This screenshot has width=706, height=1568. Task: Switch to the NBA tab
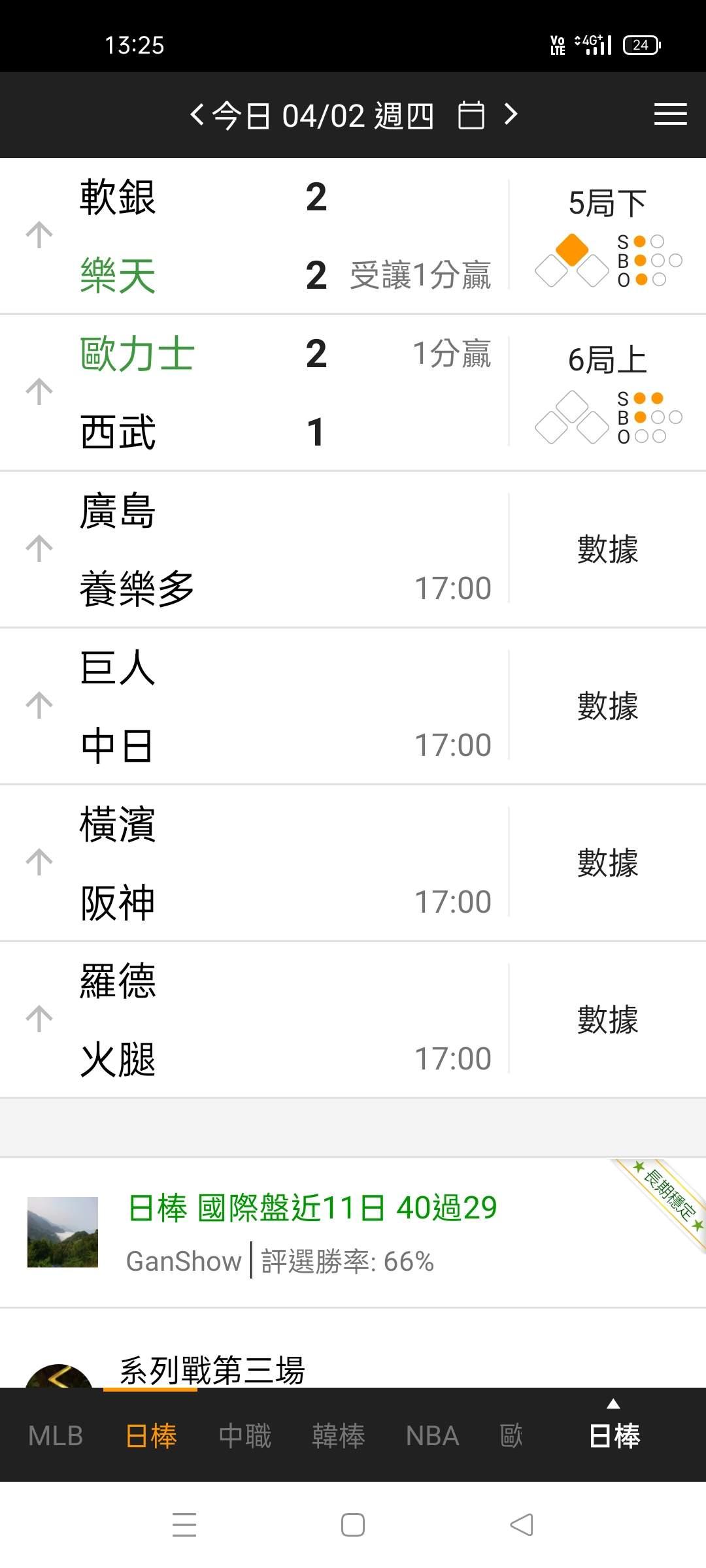click(432, 1436)
